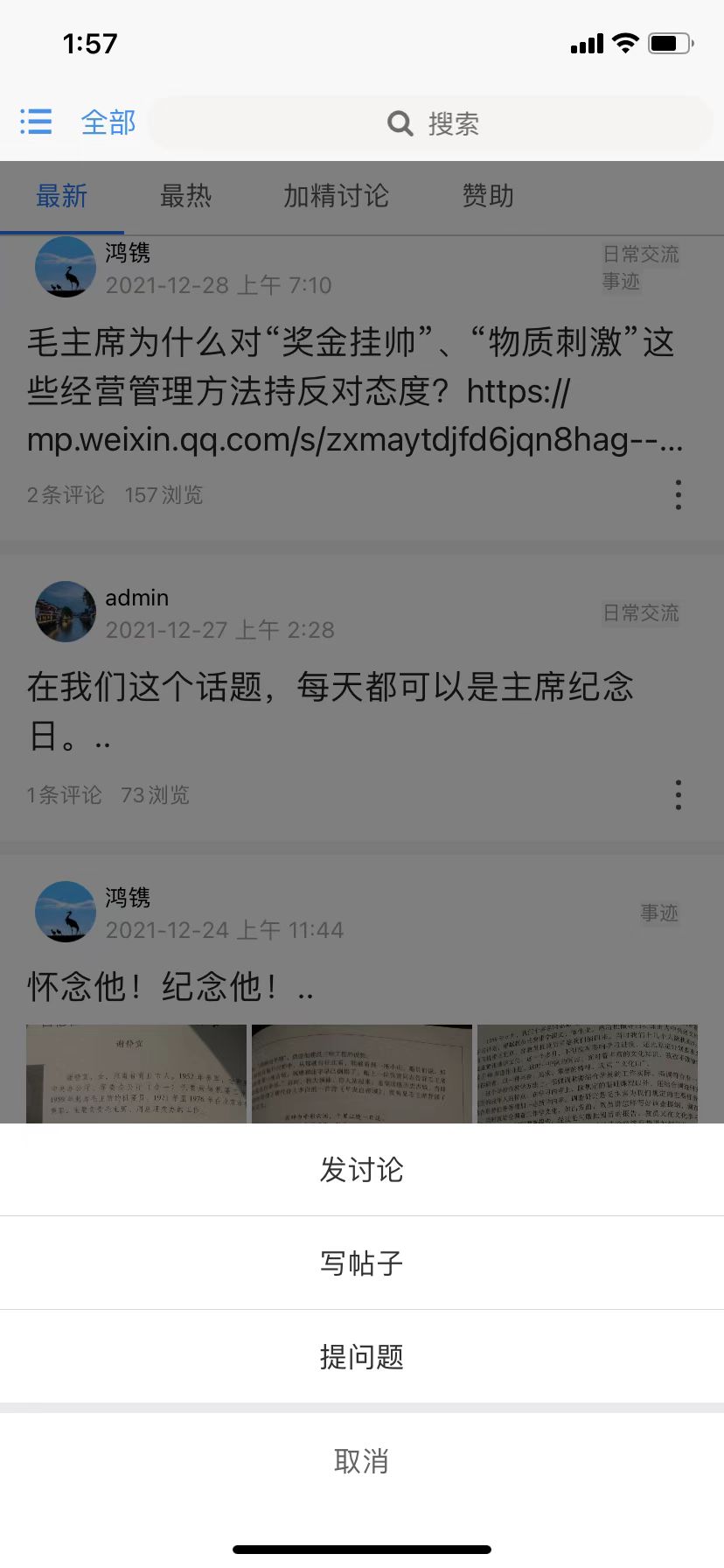Viewport: 724px width, 1568px height.
Task: Select the 最新 tab
Action: (x=62, y=196)
